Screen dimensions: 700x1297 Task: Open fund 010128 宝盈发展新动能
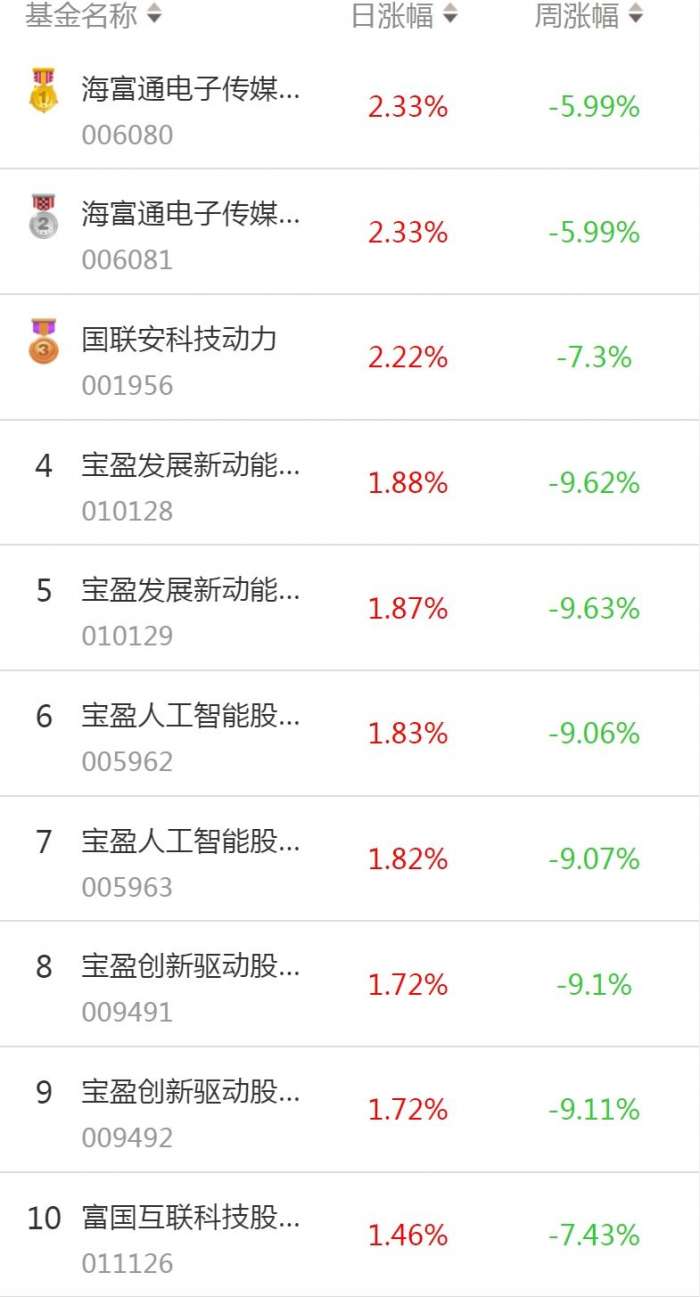(x=190, y=467)
